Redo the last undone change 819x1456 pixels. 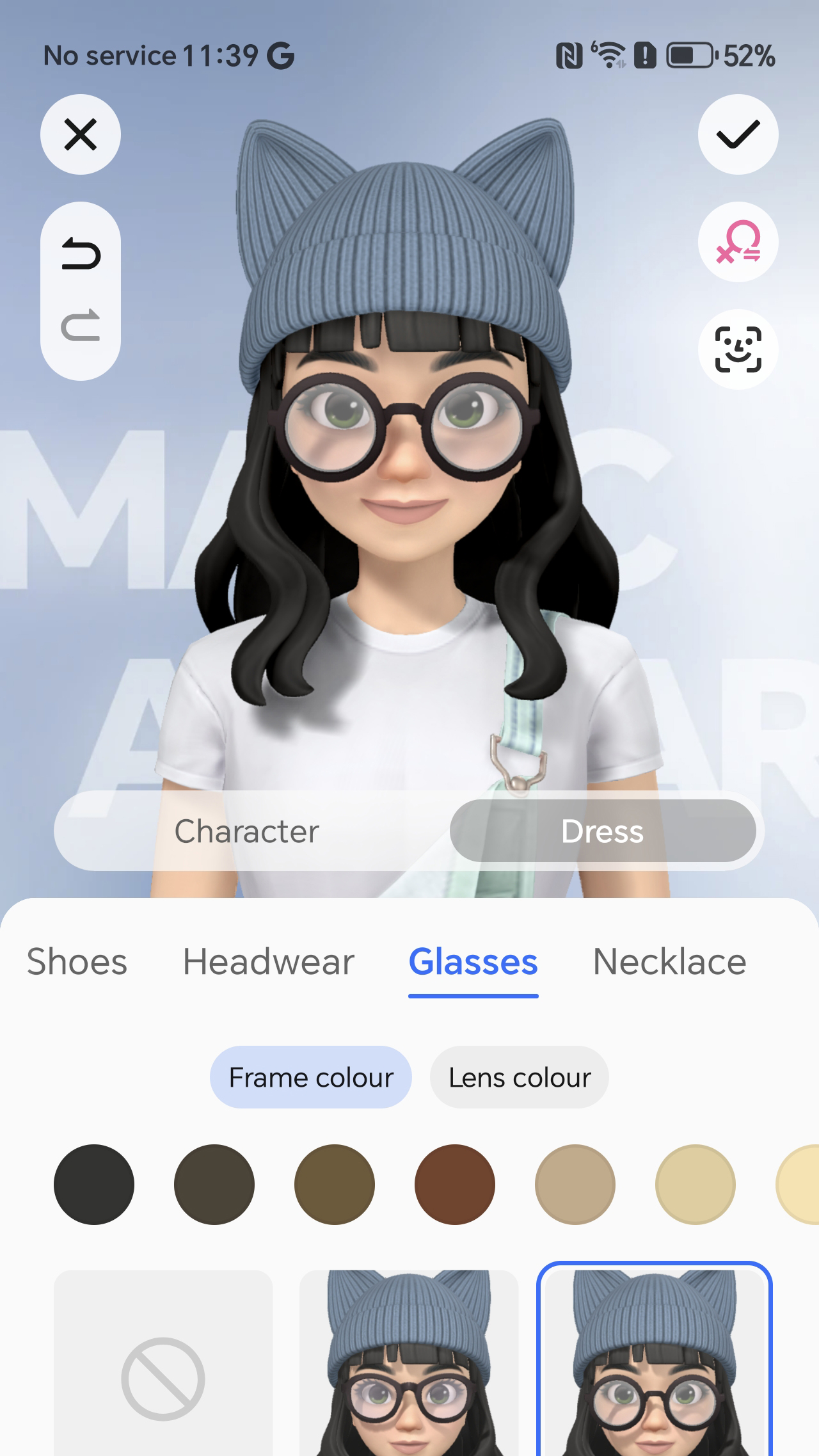[81, 325]
